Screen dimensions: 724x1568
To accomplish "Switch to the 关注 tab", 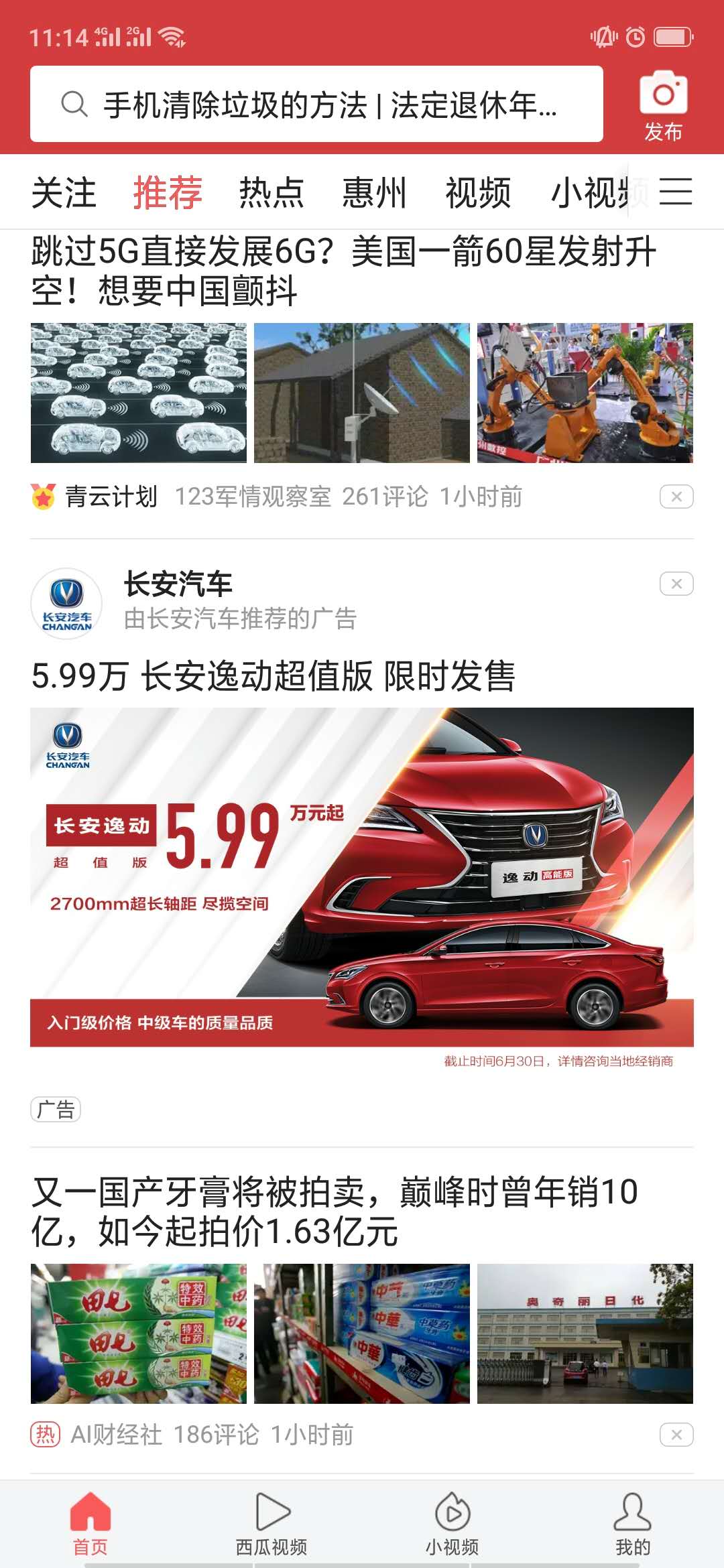I will point(64,193).
